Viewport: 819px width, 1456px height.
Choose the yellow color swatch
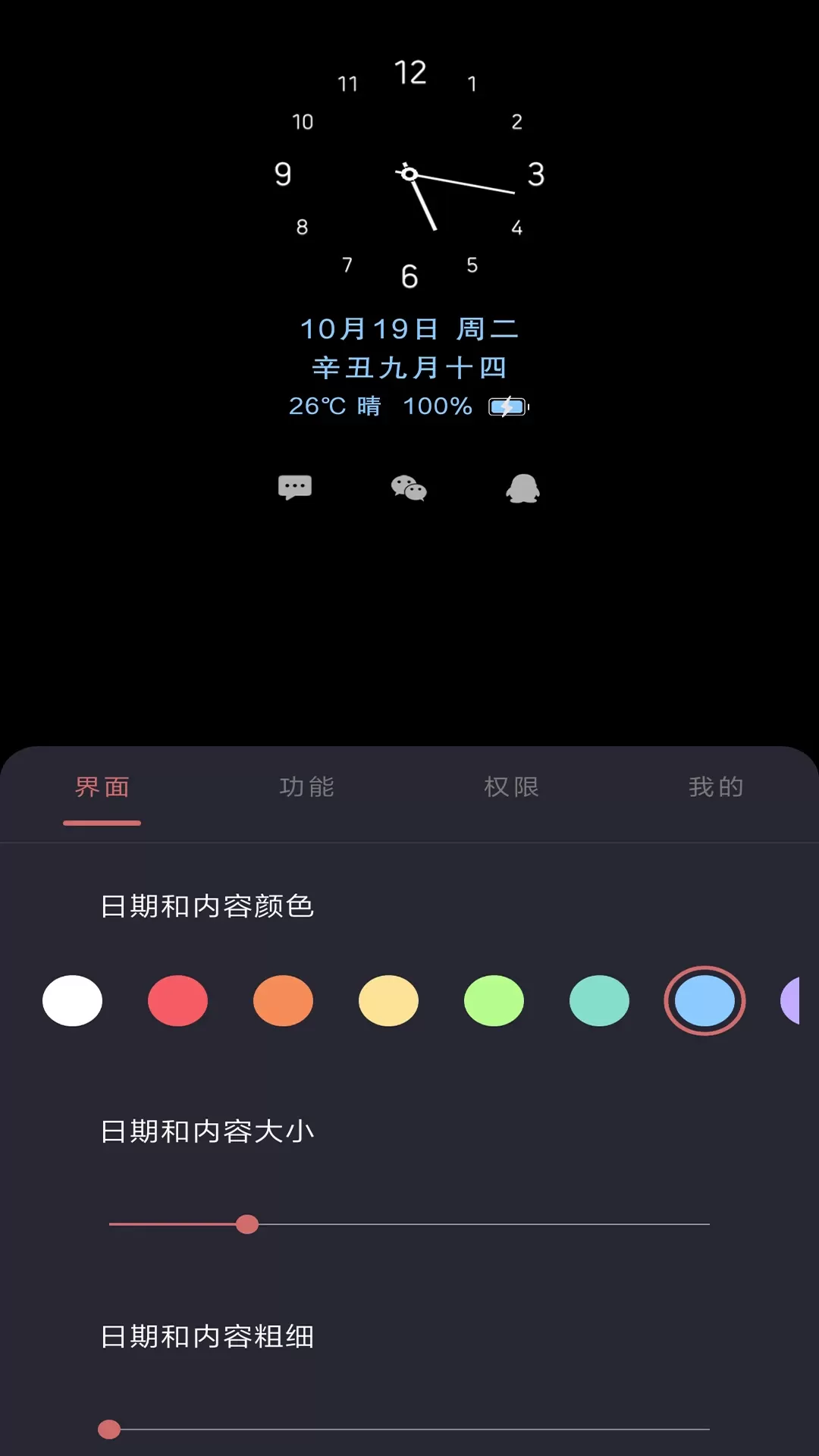coord(388,1001)
